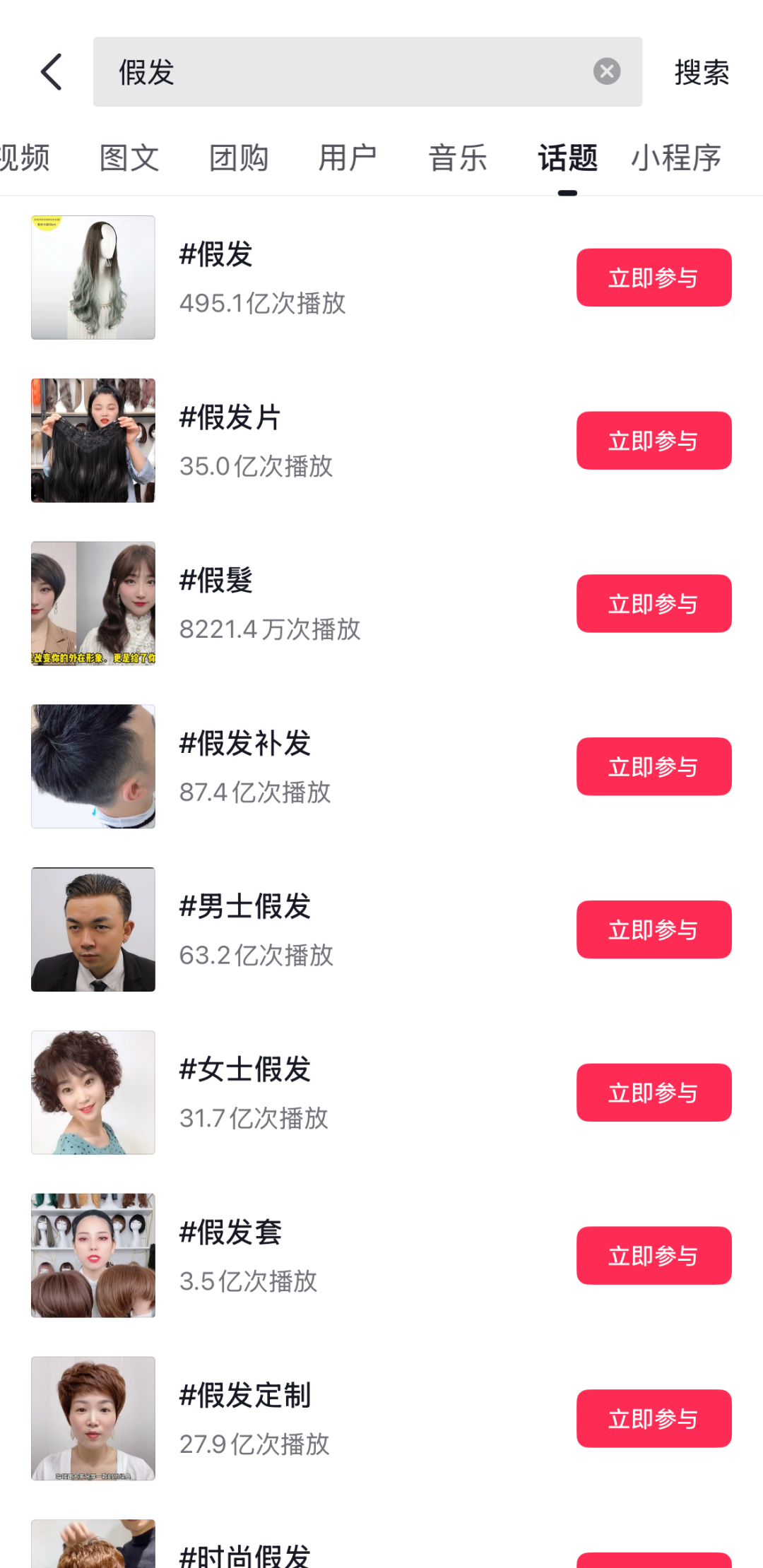This screenshot has height=1568, width=763.
Task: Join the #假发片 topic via 立即参与
Action: coord(653,441)
